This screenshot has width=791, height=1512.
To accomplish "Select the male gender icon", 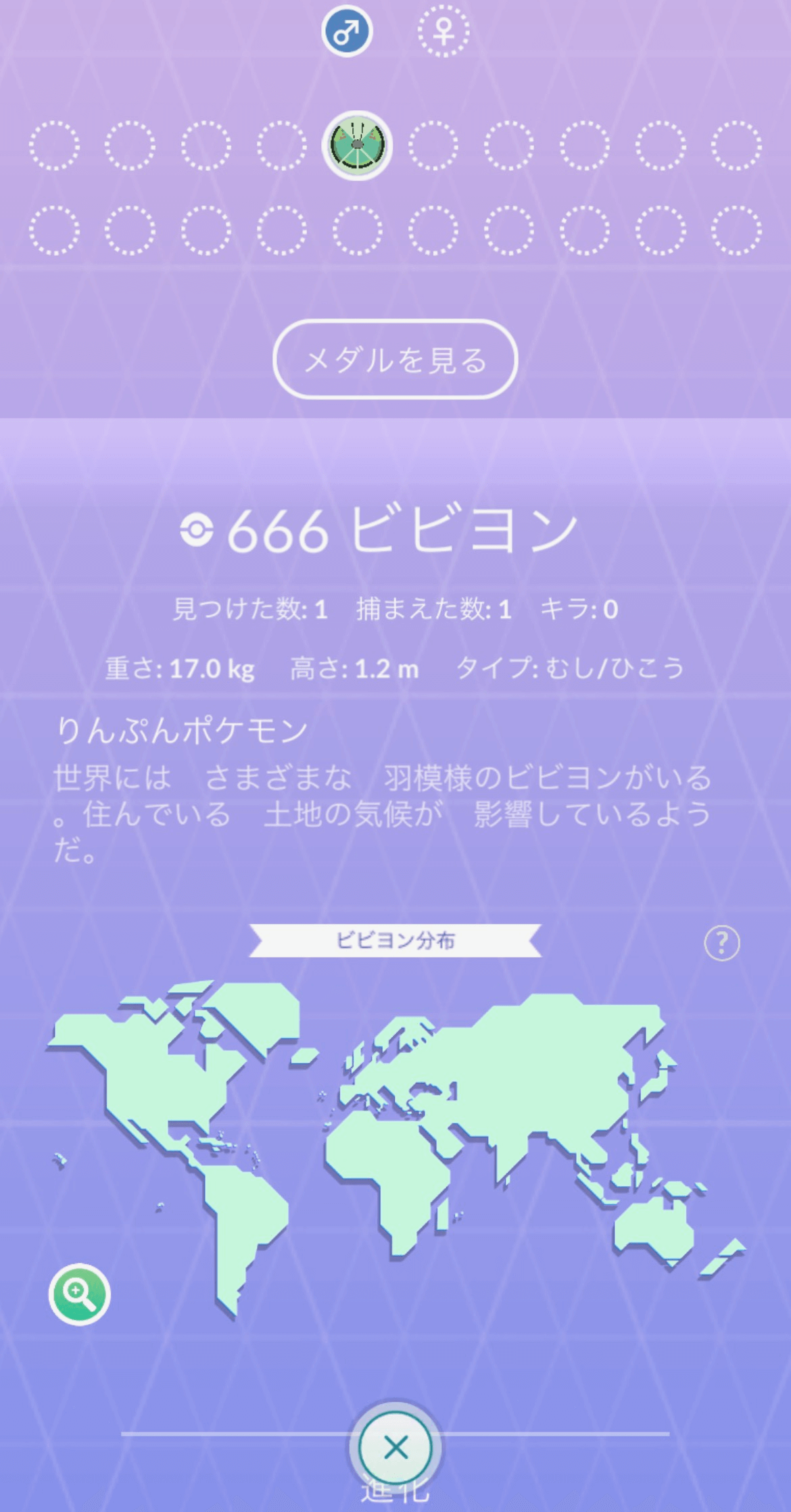I will [x=347, y=31].
